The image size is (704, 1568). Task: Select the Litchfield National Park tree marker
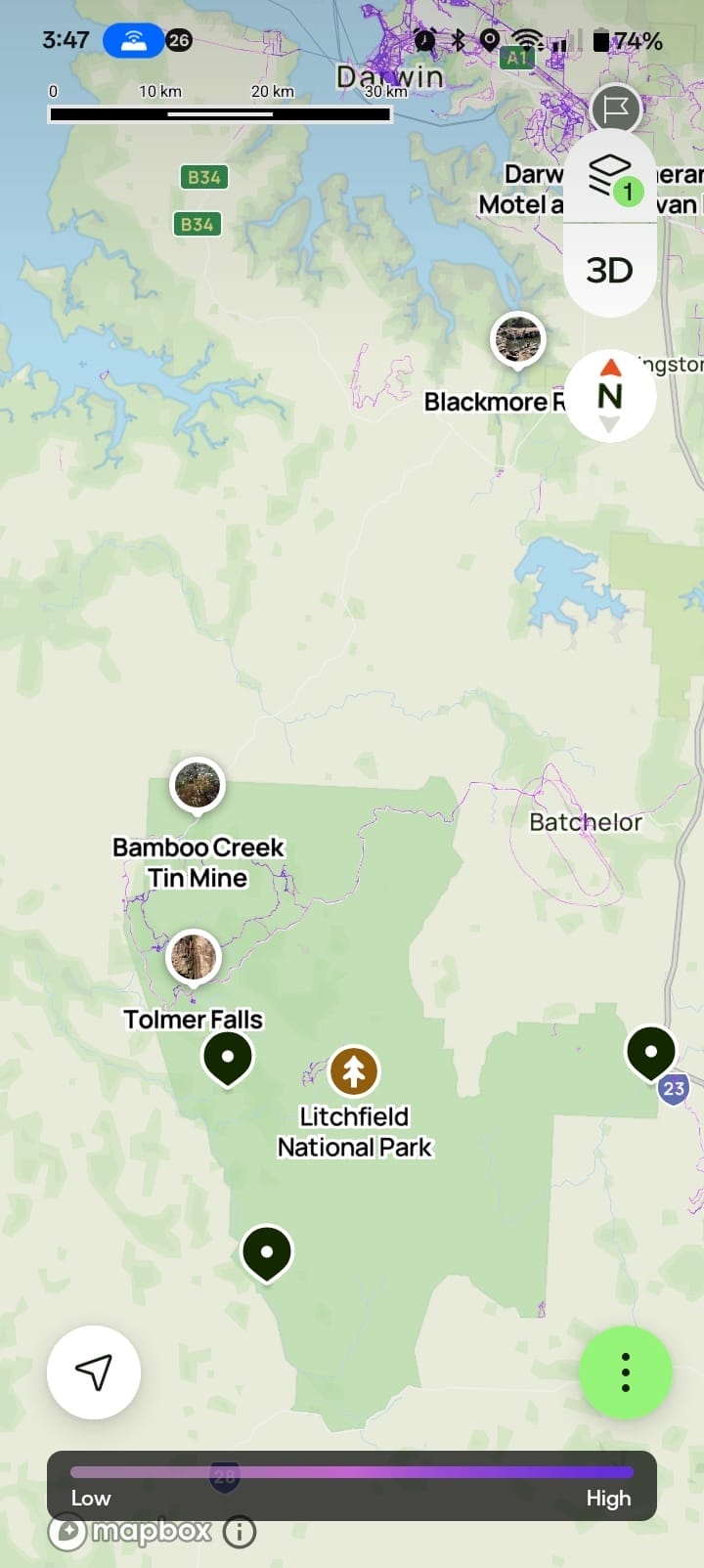[354, 1070]
